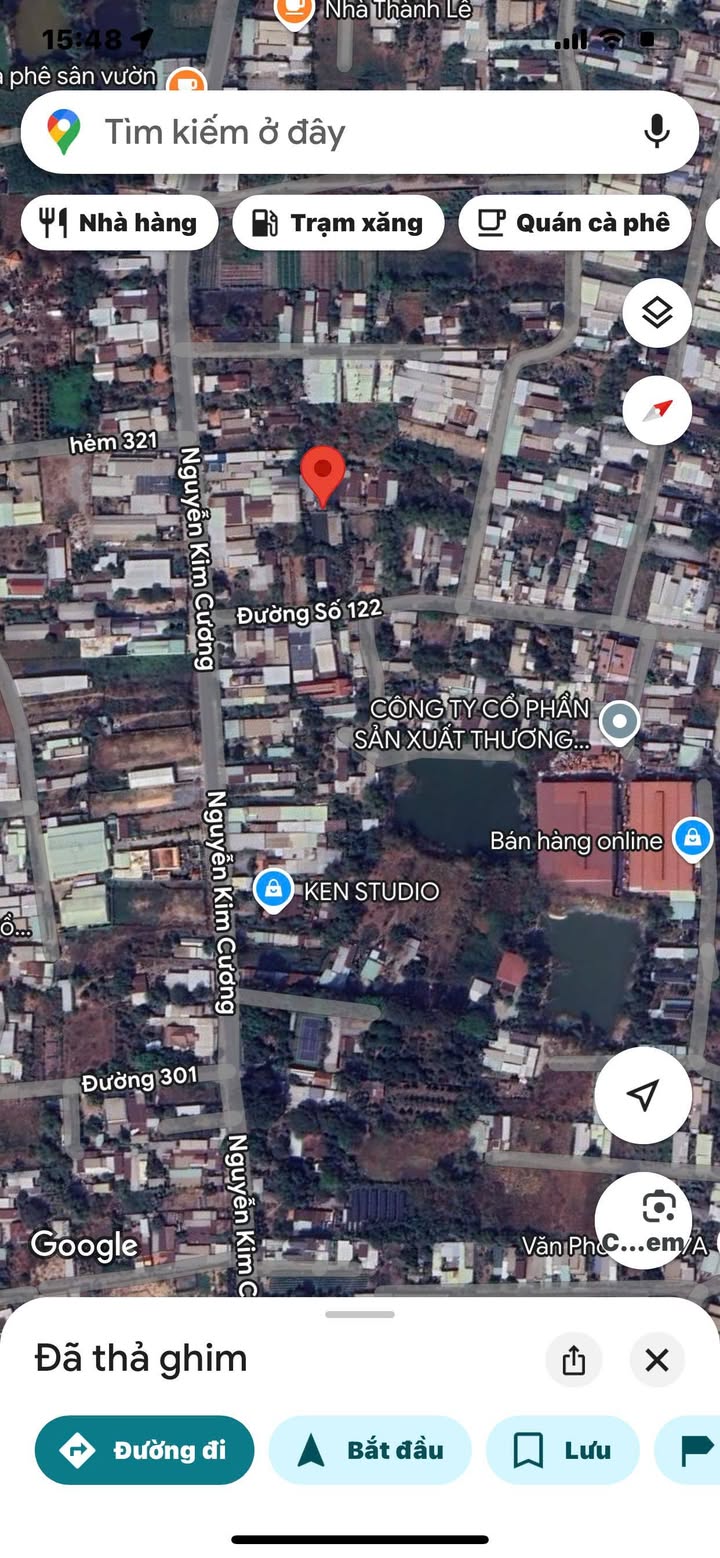Open the "Bán hàng online" shop marker

[x=692, y=836]
